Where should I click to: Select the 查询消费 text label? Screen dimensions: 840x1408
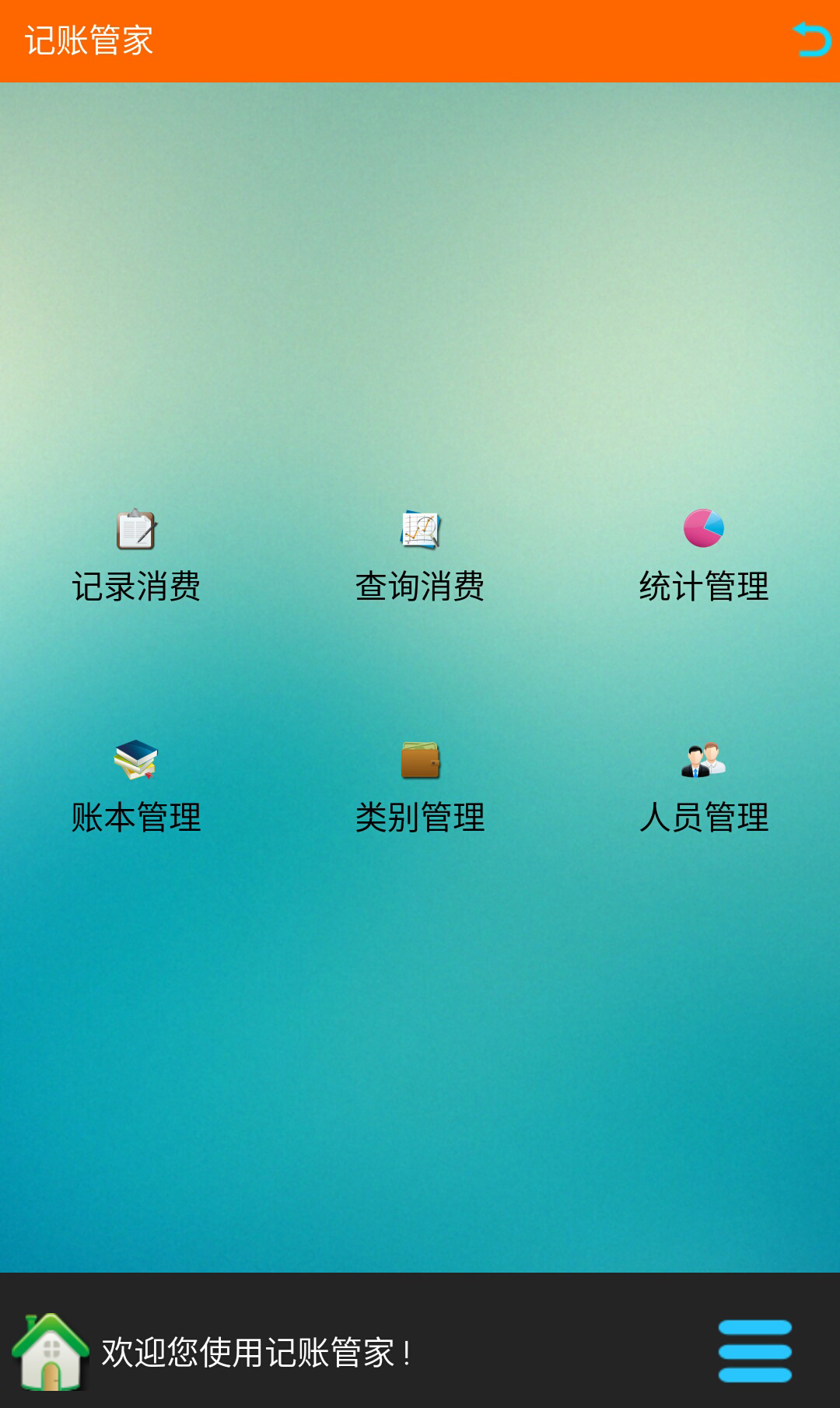pos(421,587)
